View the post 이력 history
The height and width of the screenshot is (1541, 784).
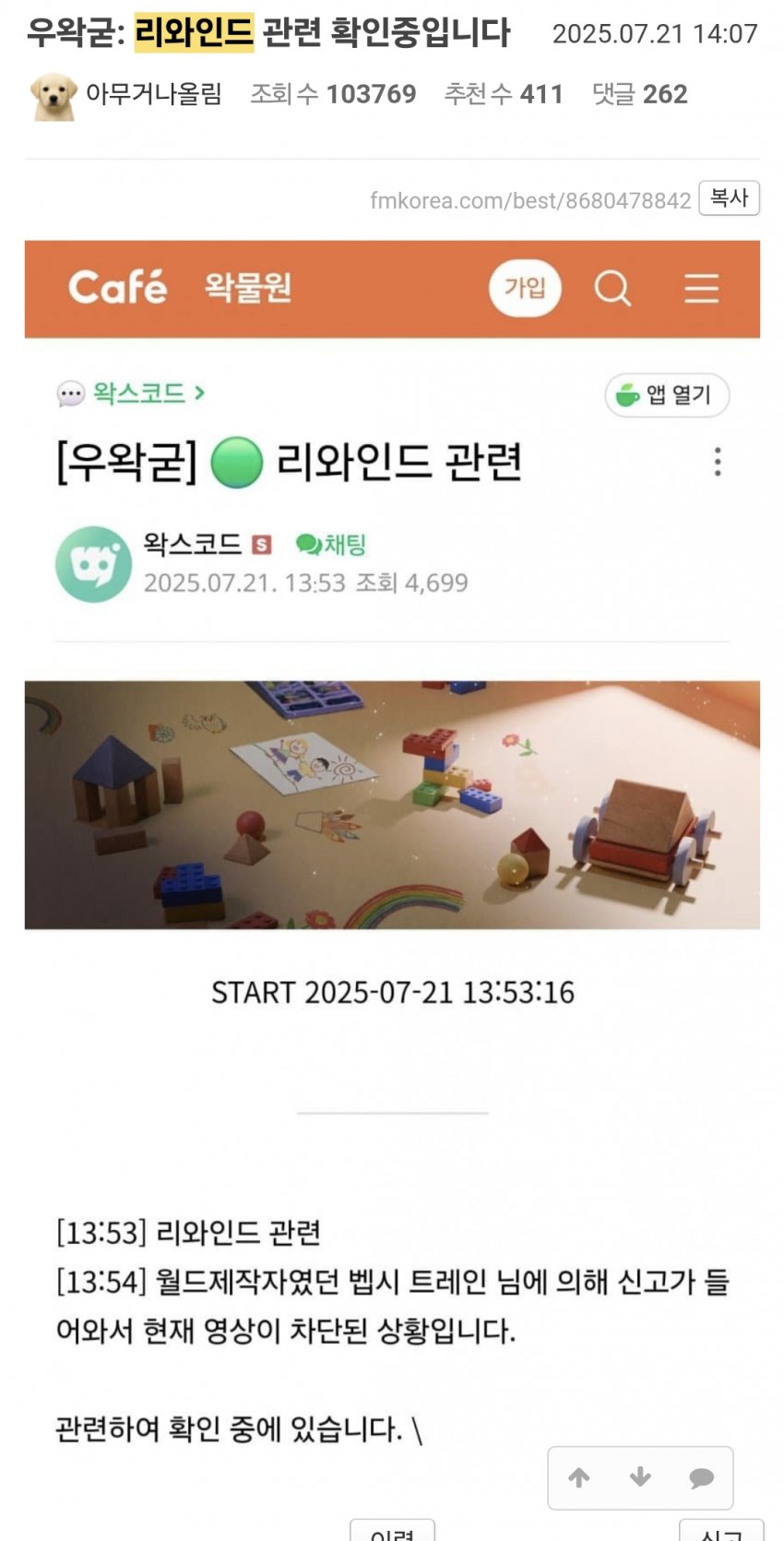pyautogui.click(x=392, y=1532)
